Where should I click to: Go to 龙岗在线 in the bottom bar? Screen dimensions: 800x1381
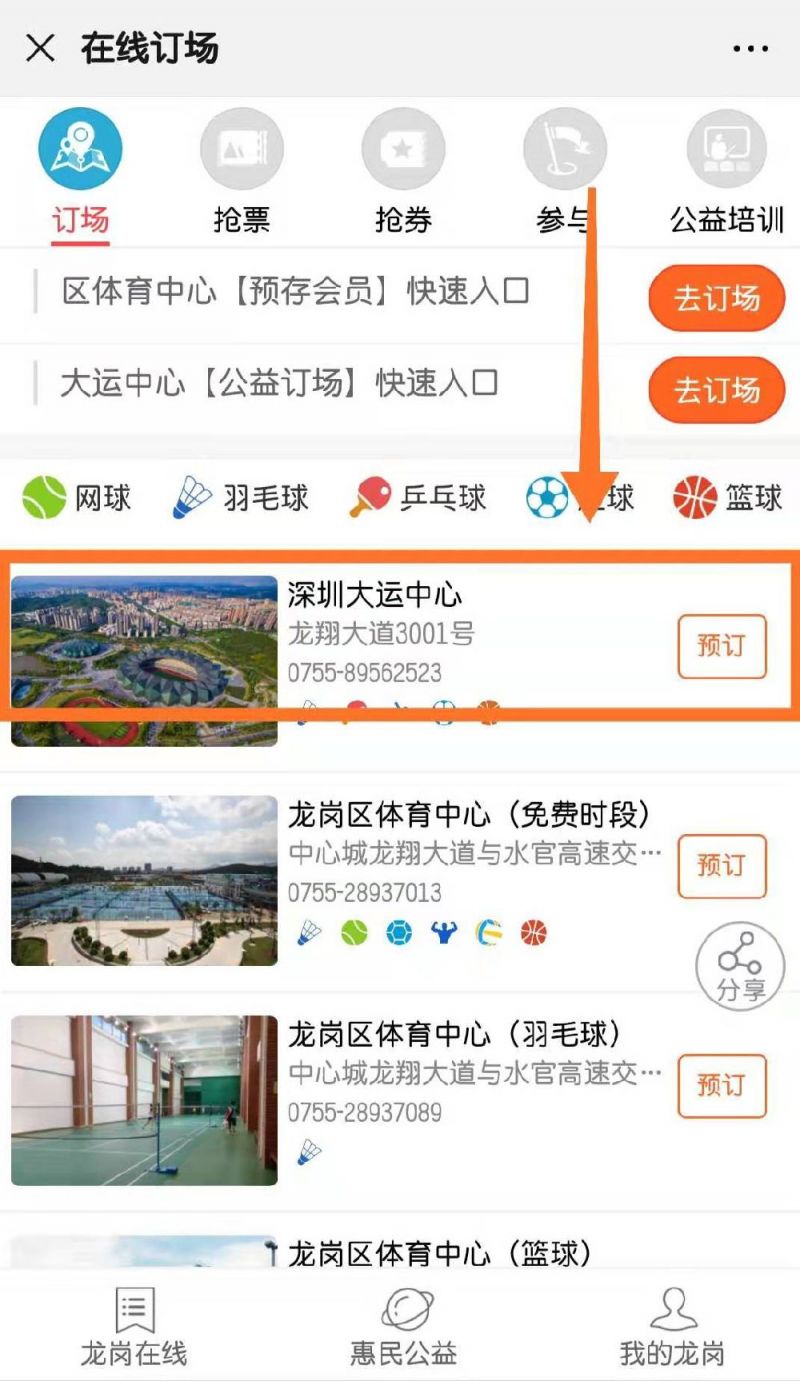click(134, 1327)
